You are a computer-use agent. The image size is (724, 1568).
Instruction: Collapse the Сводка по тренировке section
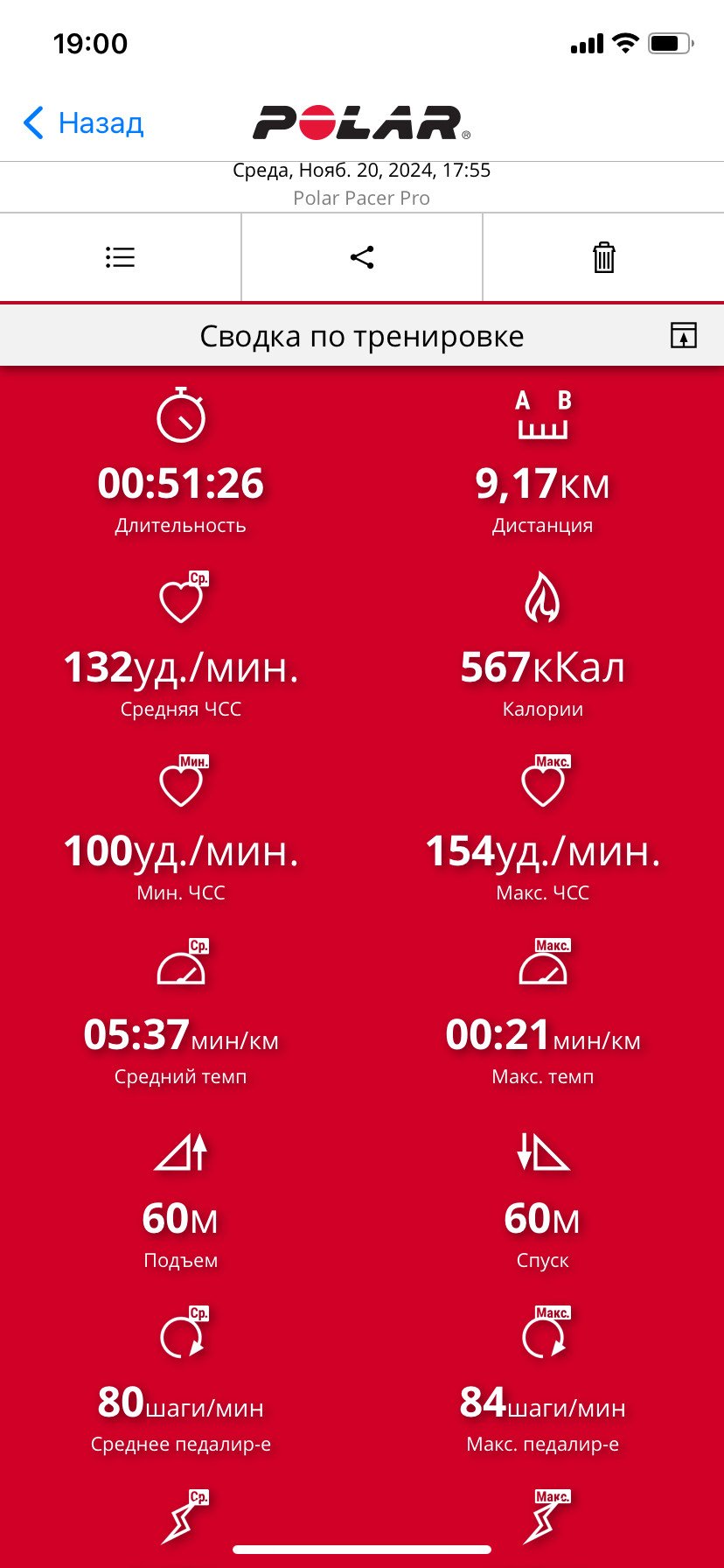(684, 335)
